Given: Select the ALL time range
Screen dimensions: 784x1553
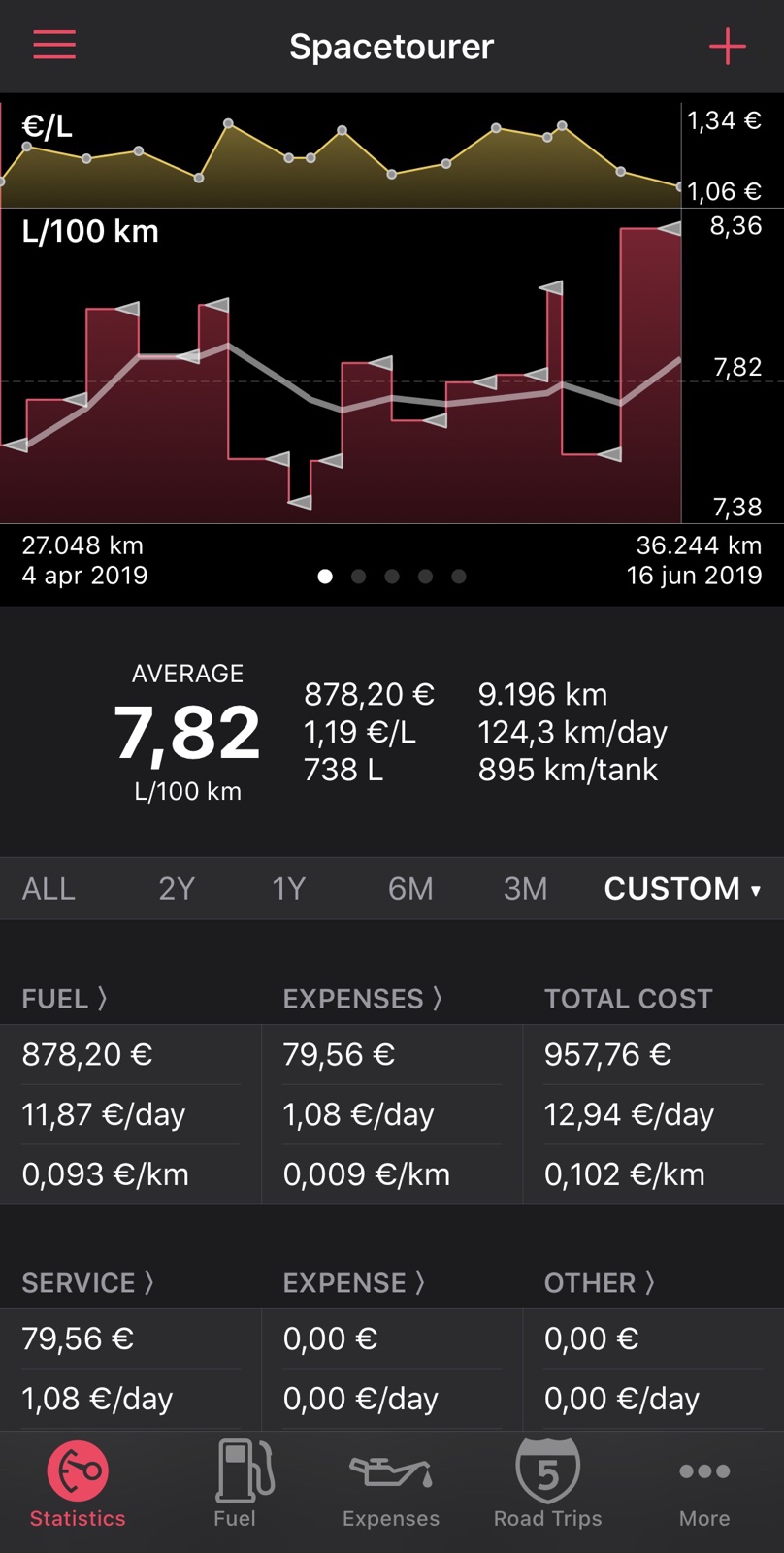Looking at the screenshot, I should (49, 888).
